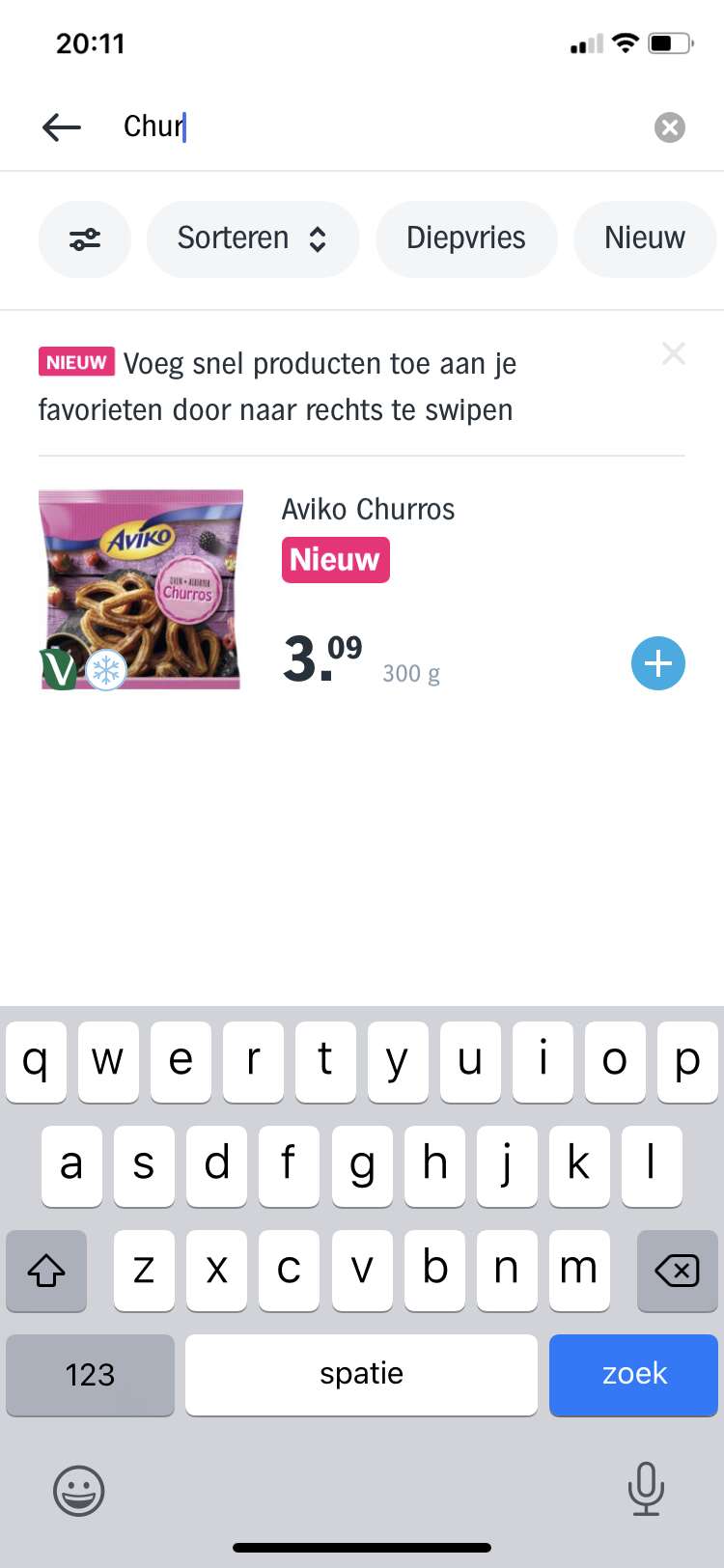Select the Nieuw filter chip
This screenshot has height=1568, width=724.
tap(645, 238)
